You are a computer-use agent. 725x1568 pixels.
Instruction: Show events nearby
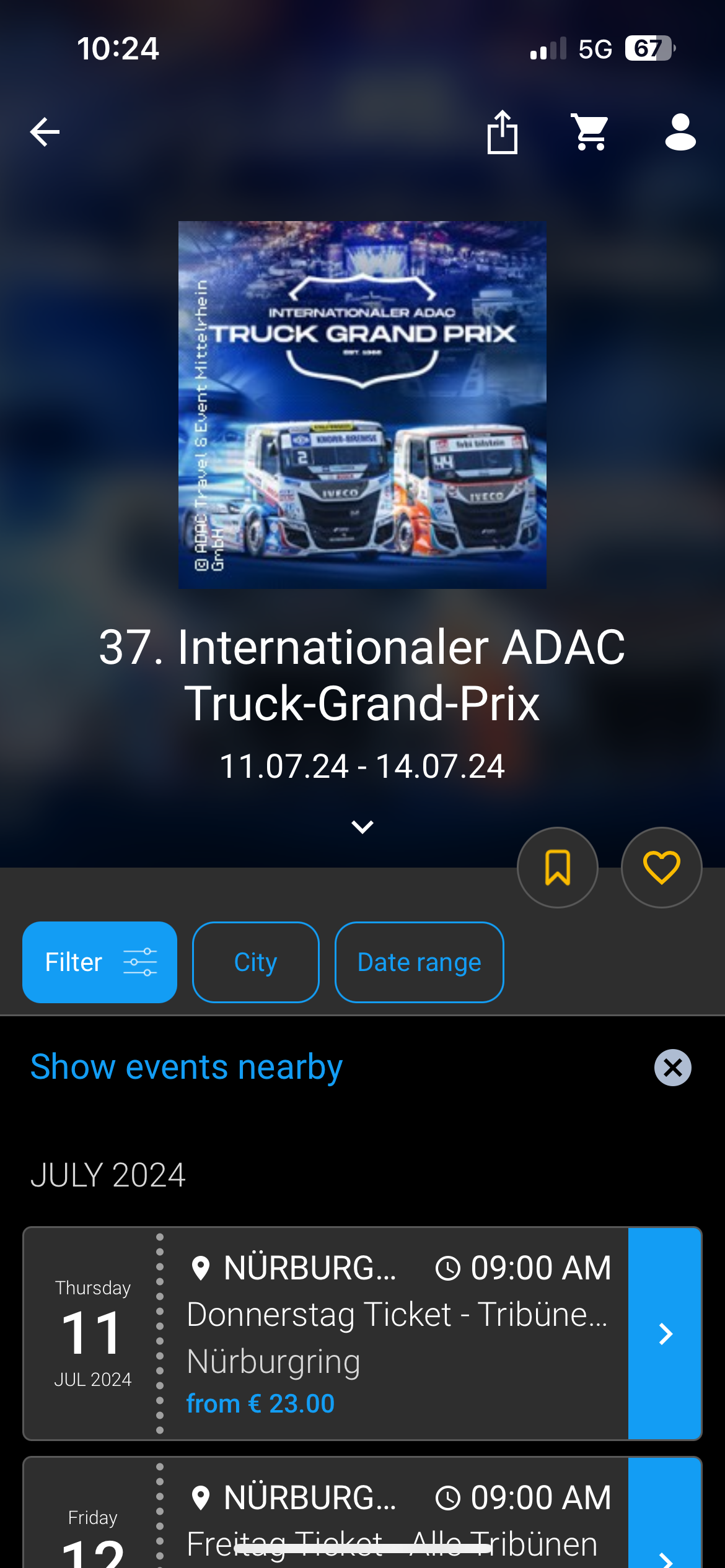tap(187, 1067)
